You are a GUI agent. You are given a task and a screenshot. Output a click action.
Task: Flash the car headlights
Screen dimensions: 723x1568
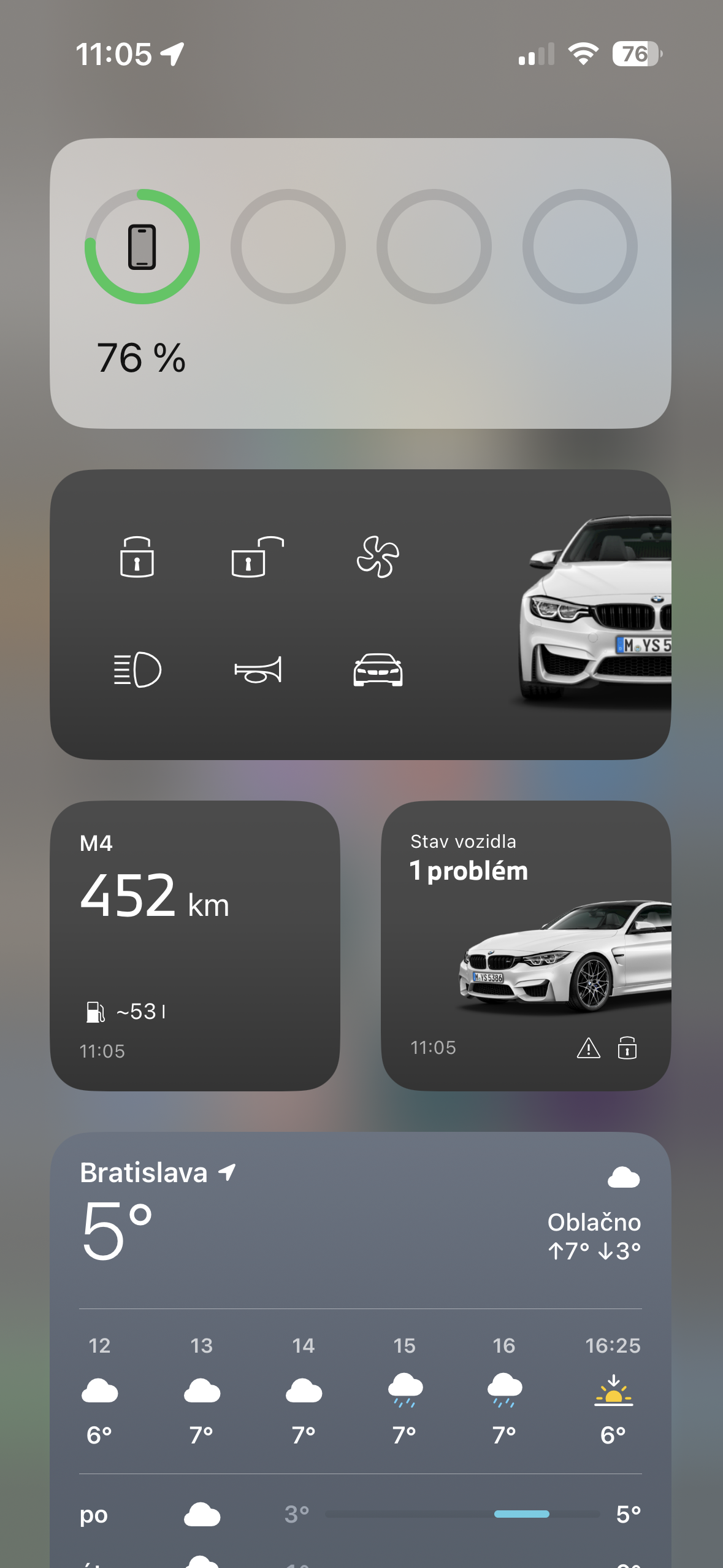coord(137,669)
